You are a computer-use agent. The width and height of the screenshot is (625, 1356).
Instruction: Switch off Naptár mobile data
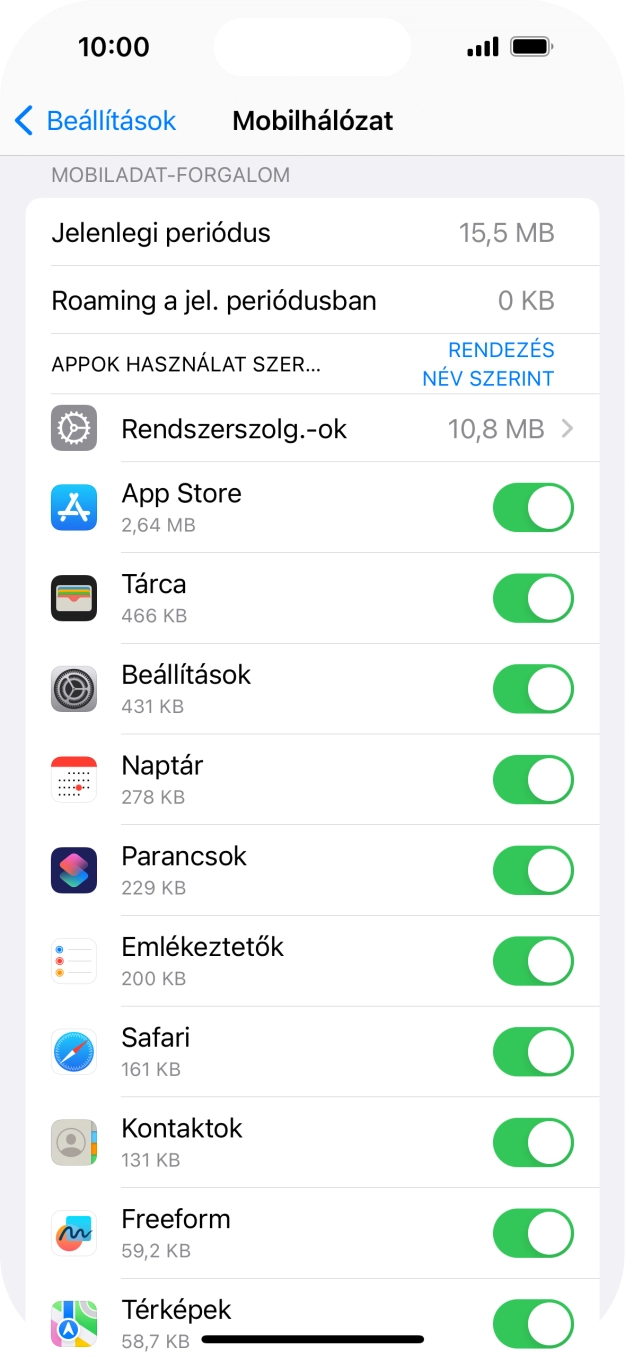click(533, 780)
